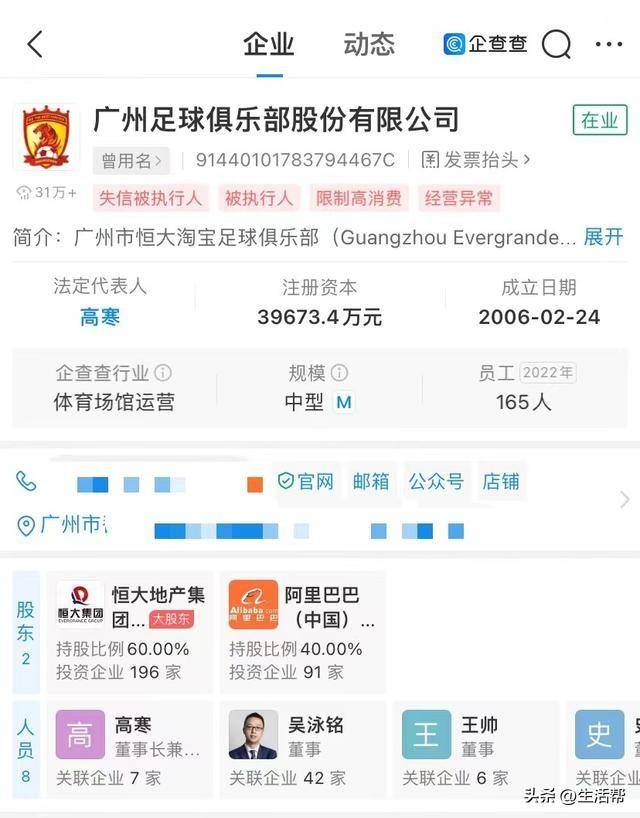Open legal representative 高寒
The image size is (640, 818).
click(x=100, y=317)
